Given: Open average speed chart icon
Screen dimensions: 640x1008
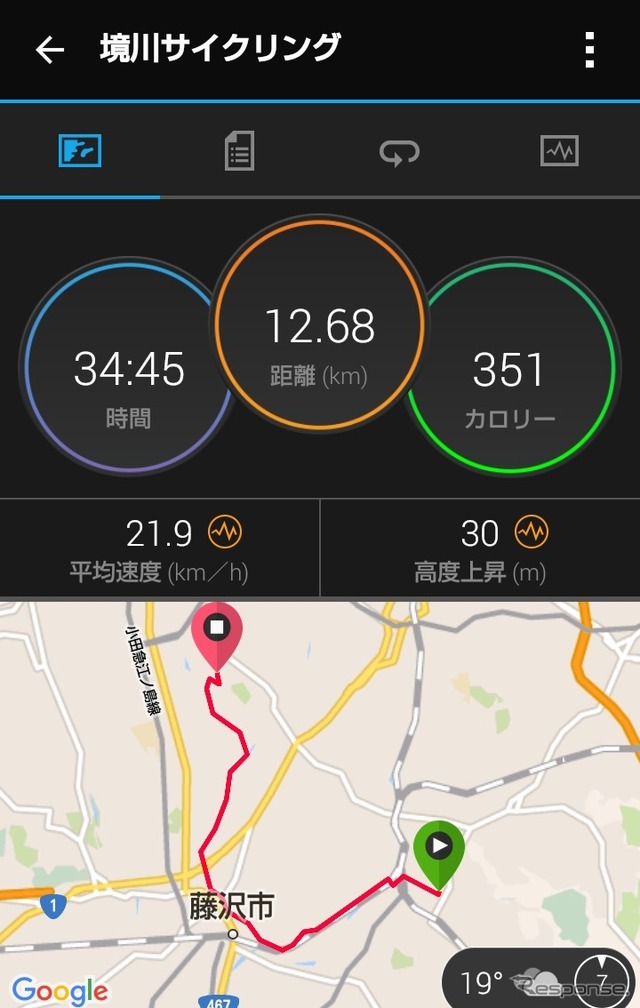Looking at the screenshot, I should [x=225, y=533].
